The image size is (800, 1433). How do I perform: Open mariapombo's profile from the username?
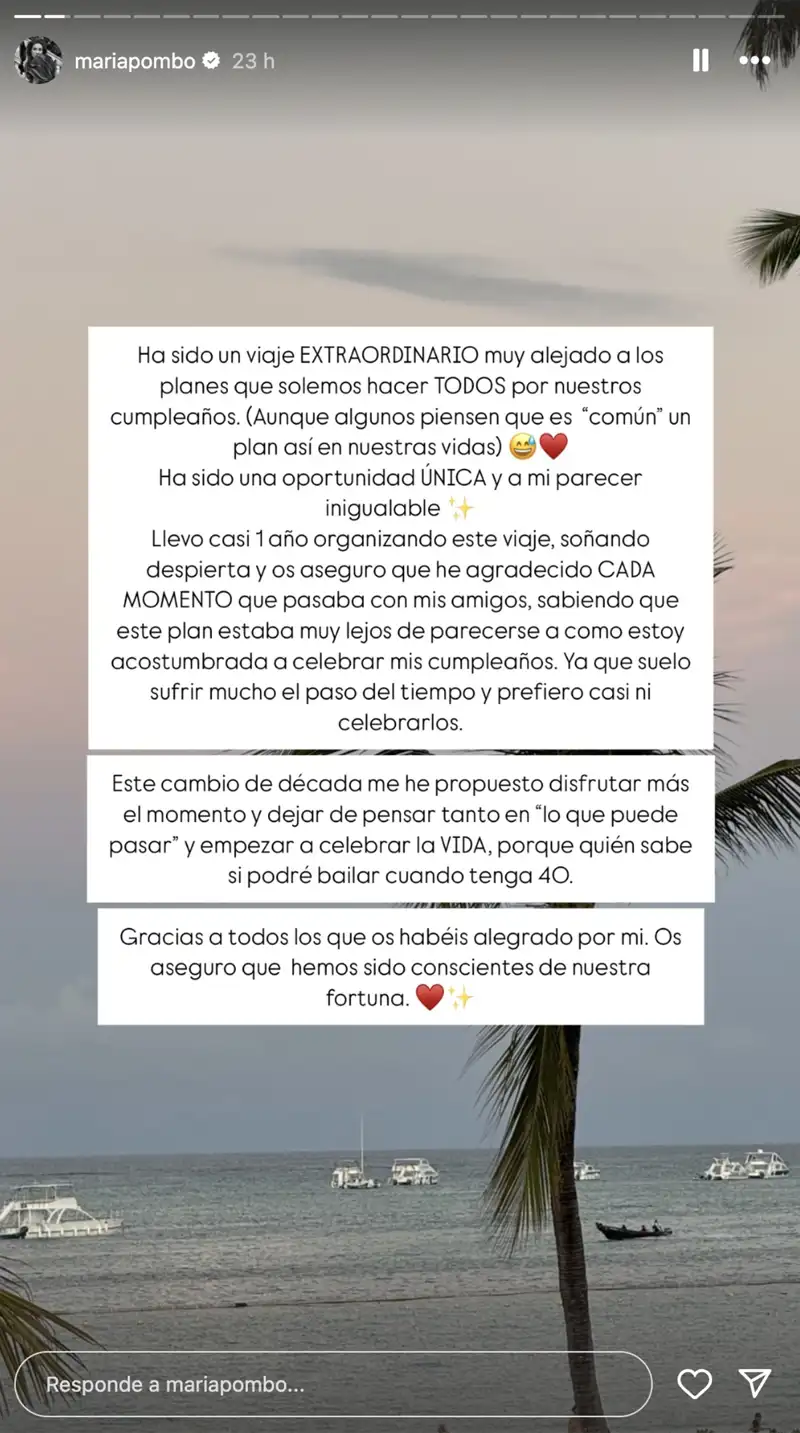tap(135, 61)
